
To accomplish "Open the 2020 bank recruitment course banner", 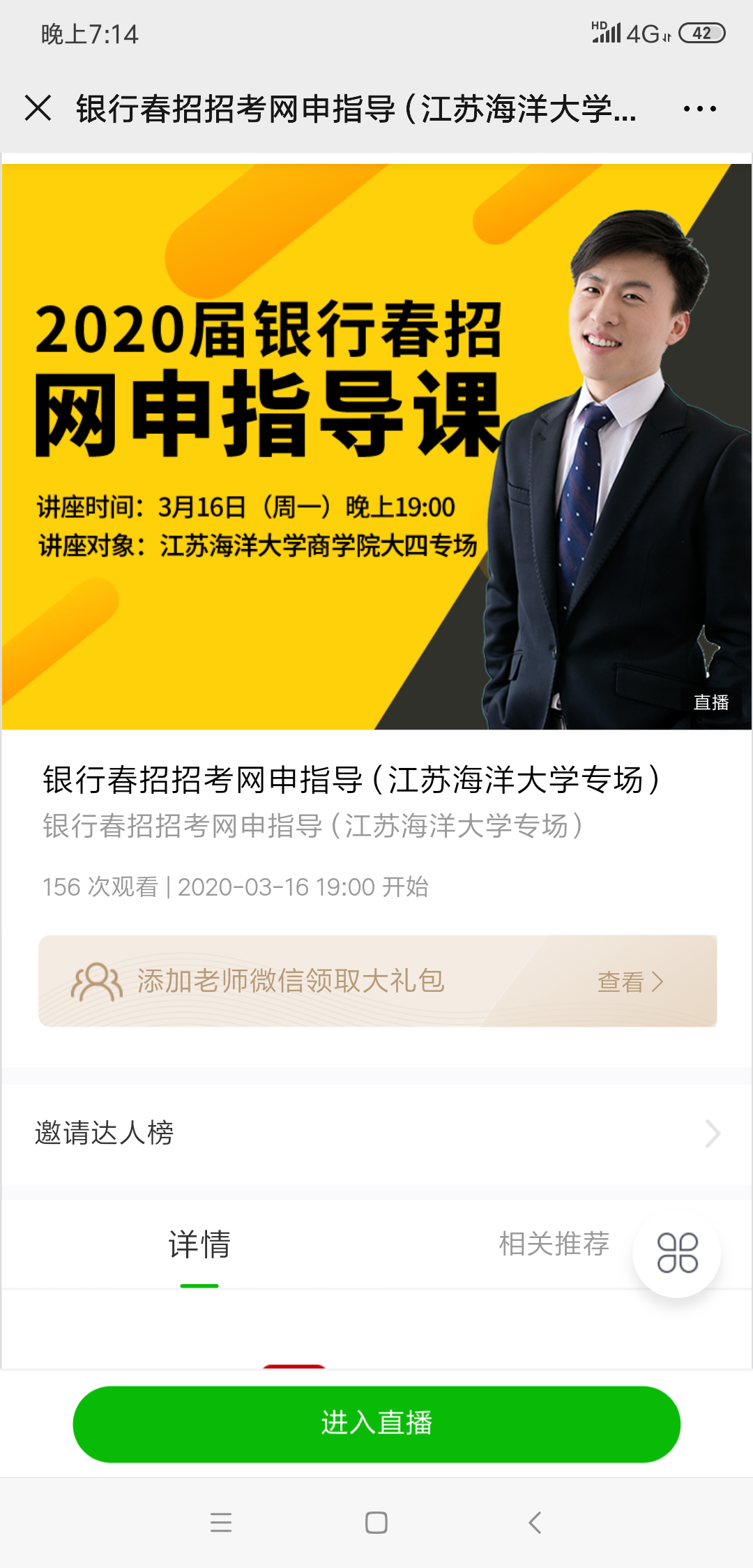I will [x=376, y=446].
